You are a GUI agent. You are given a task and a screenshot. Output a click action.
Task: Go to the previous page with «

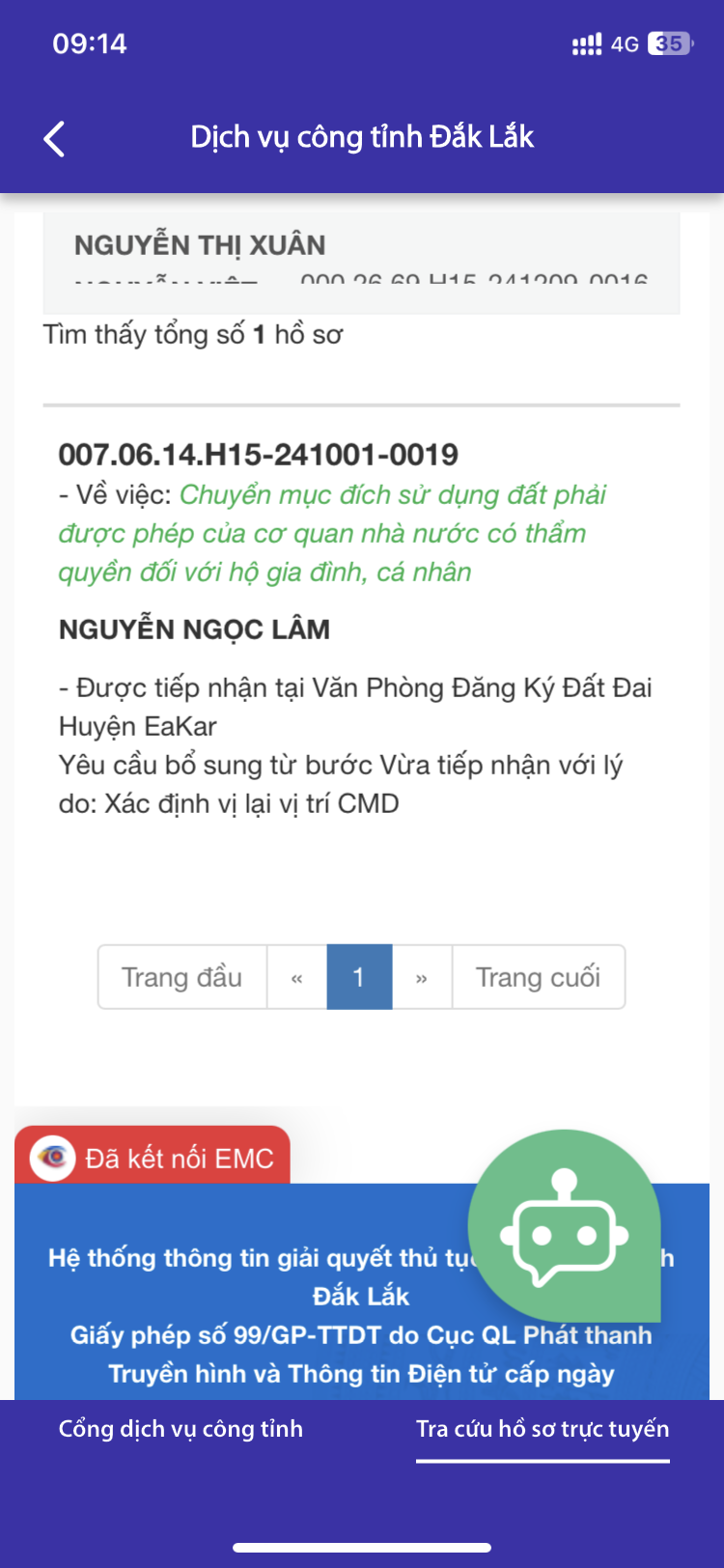click(x=297, y=977)
